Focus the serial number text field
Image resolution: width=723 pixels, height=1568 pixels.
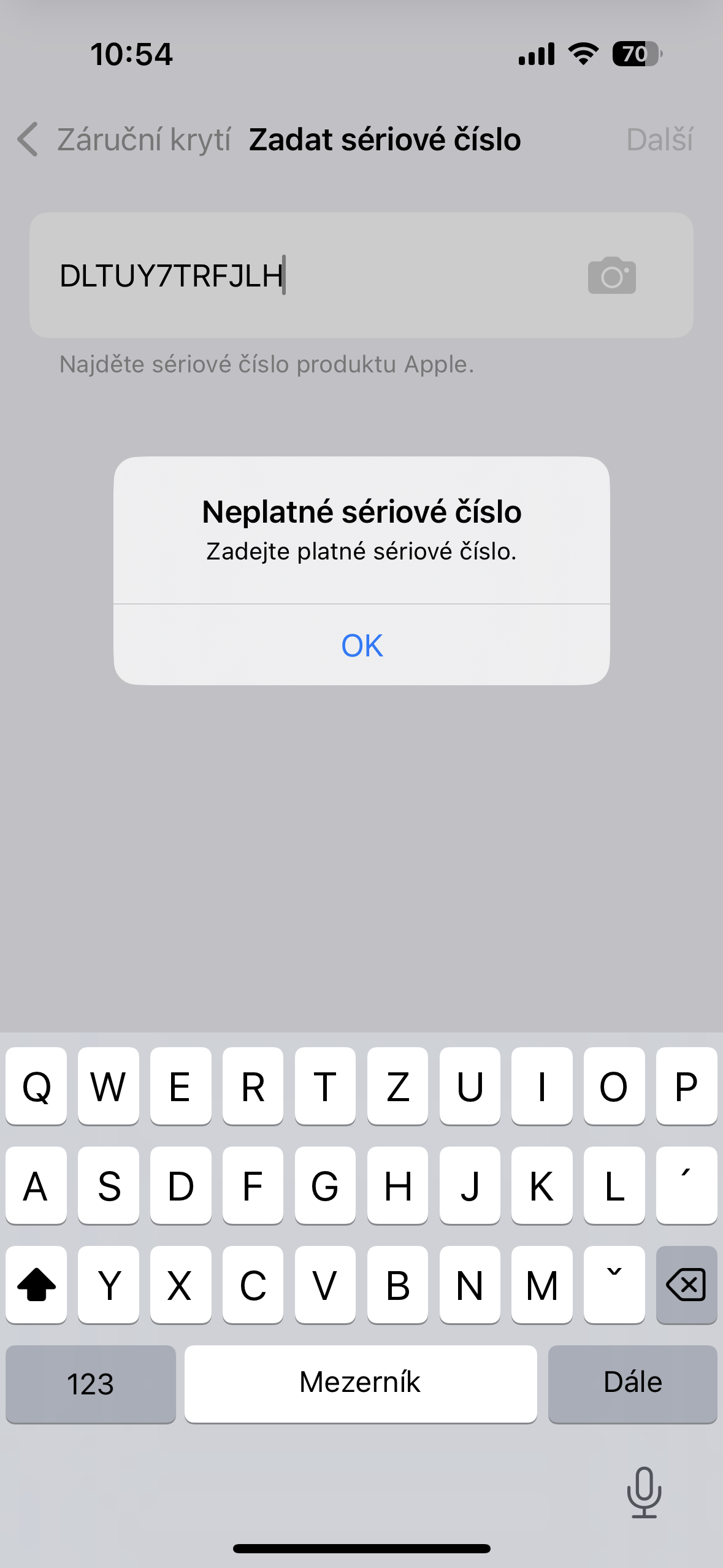[x=307, y=275]
